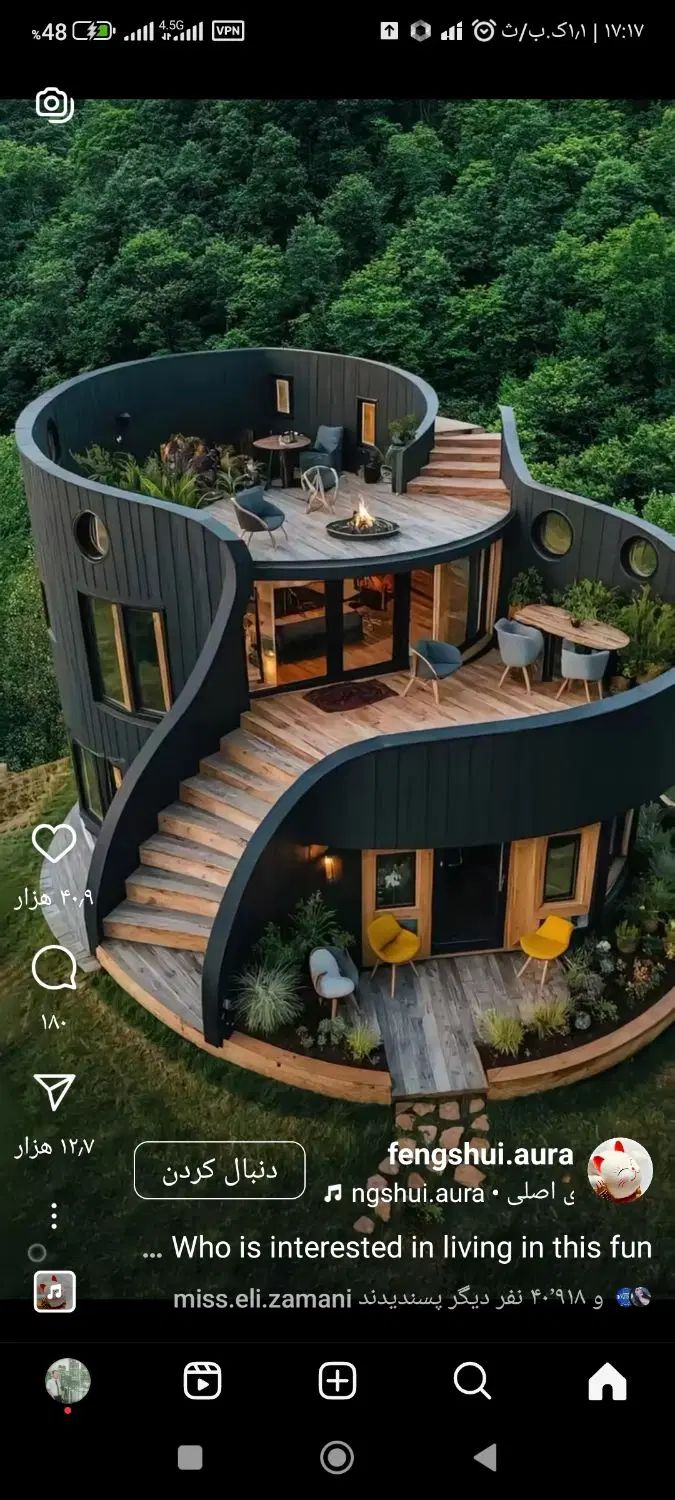Image resolution: width=675 pixels, height=1500 pixels.
Task: Expand the caption Who is interested
Action: 400,1247
